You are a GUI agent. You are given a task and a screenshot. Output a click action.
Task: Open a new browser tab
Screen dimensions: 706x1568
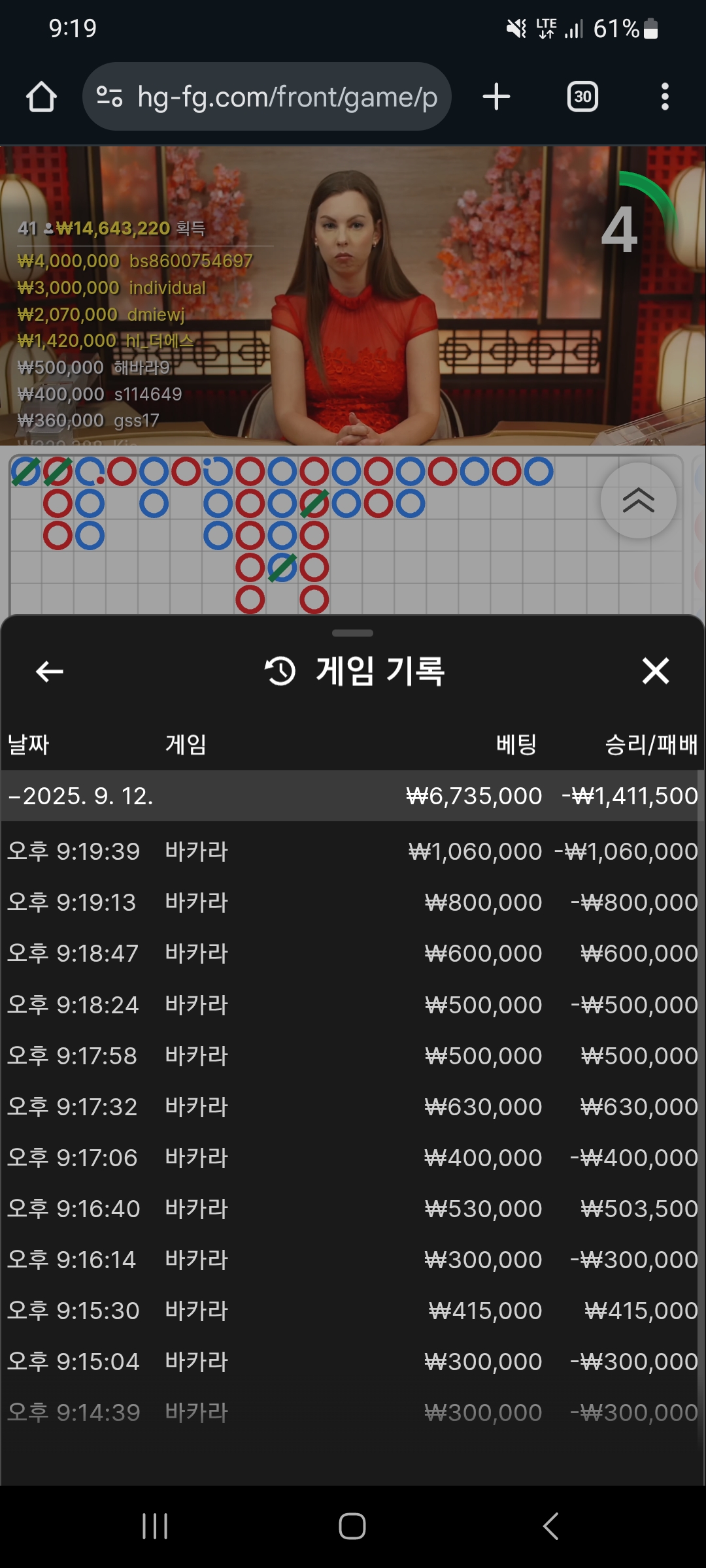[496, 97]
